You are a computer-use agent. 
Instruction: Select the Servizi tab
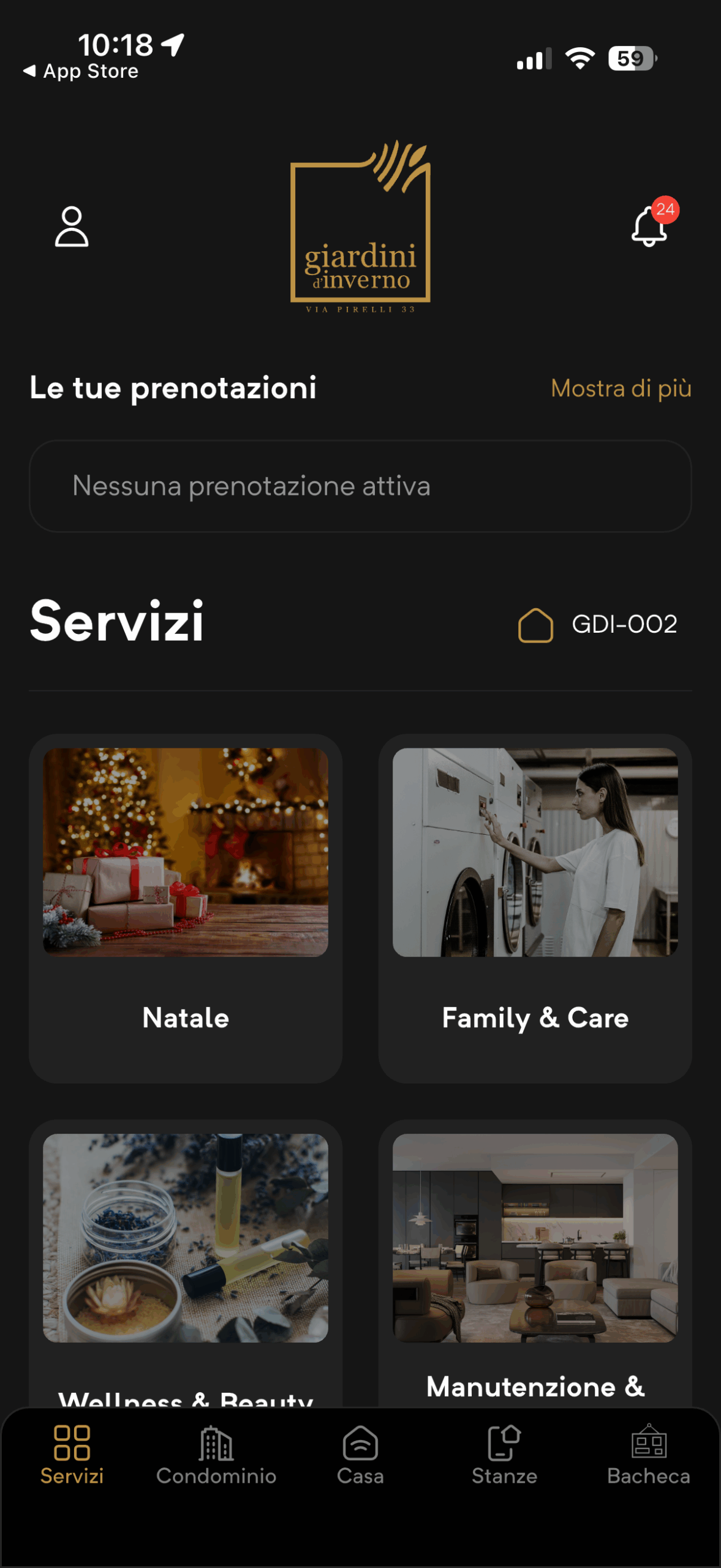point(72,1455)
